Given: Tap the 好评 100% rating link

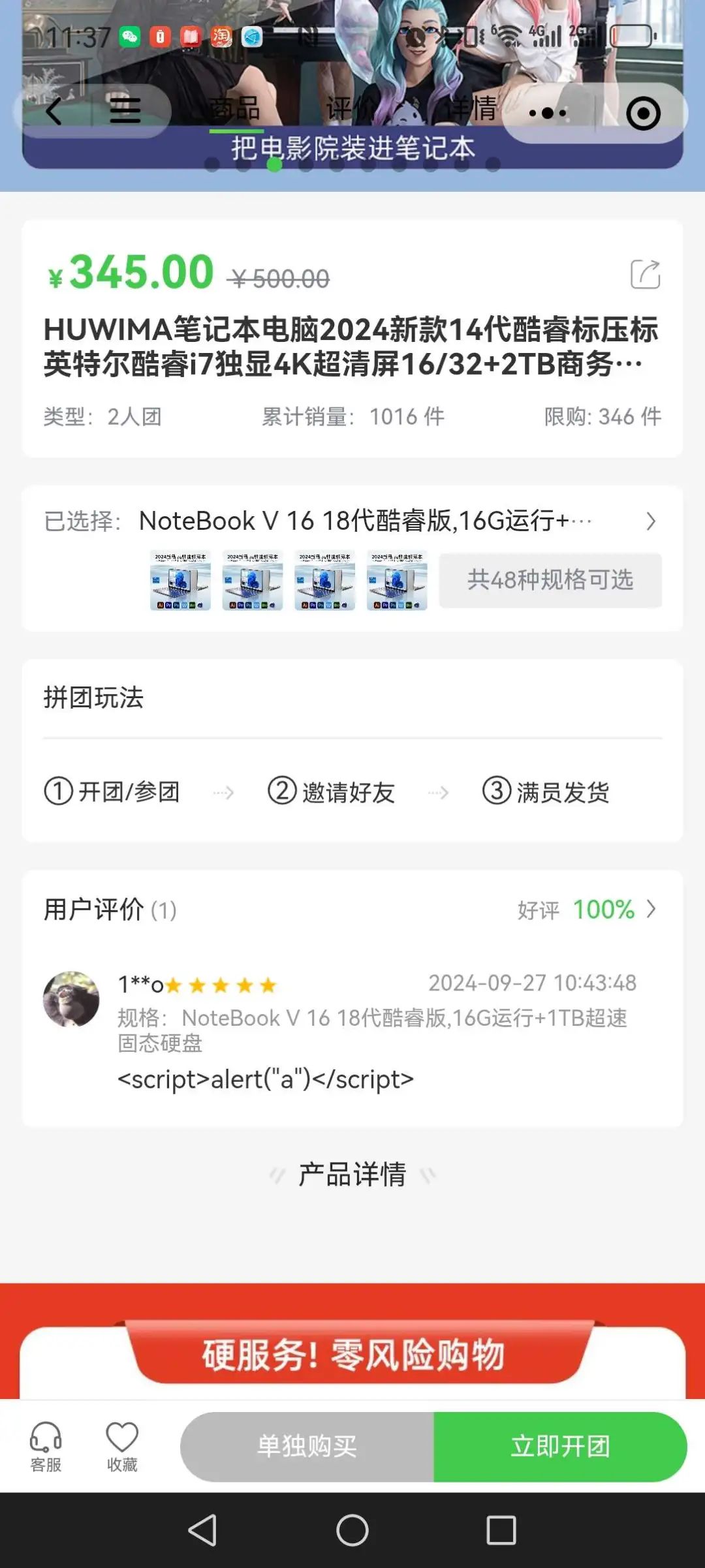Looking at the screenshot, I should [576, 909].
